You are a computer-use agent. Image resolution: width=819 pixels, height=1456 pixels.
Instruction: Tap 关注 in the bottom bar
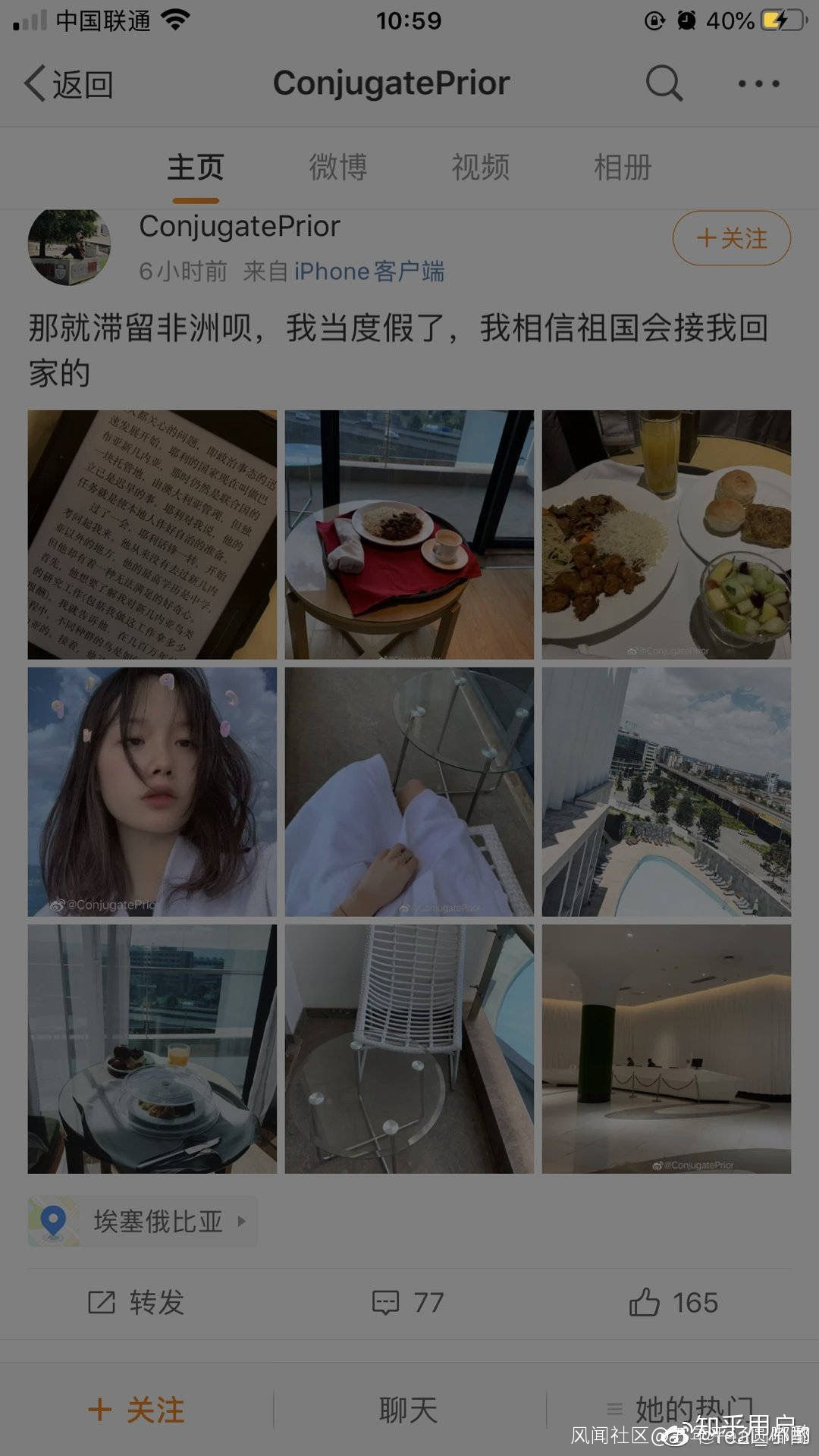click(x=136, y=1410)
